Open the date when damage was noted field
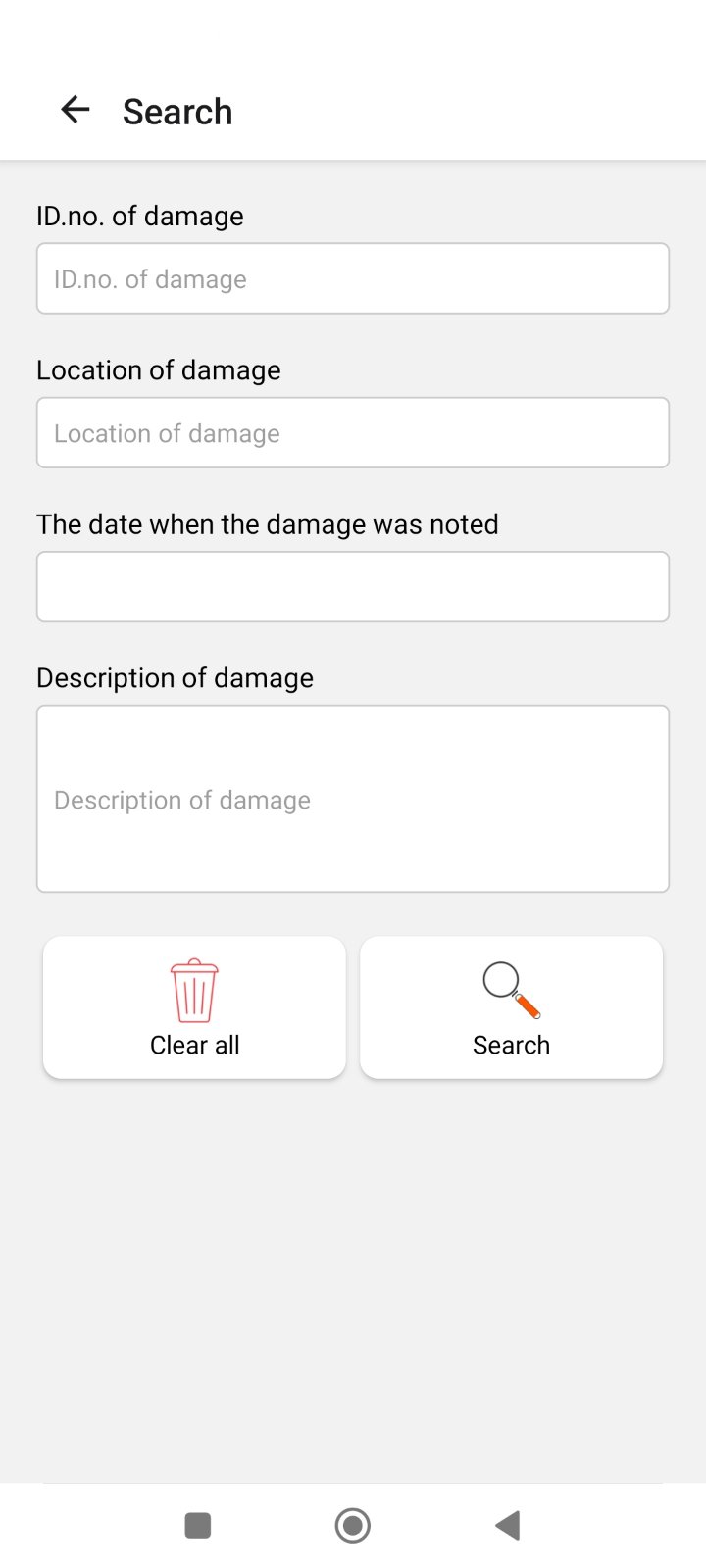 [353, 586]
